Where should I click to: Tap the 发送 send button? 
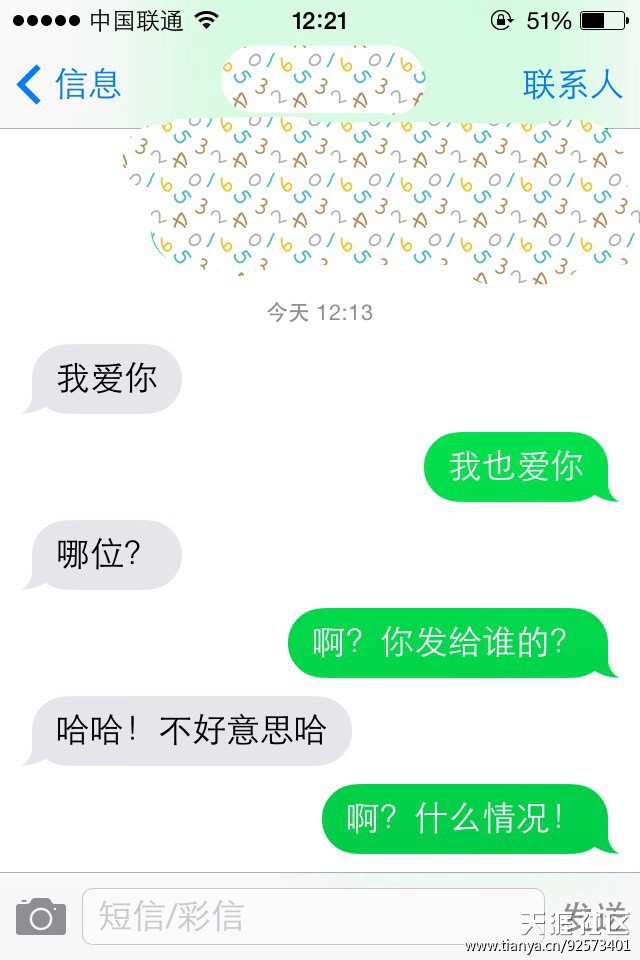click(594, 914)
